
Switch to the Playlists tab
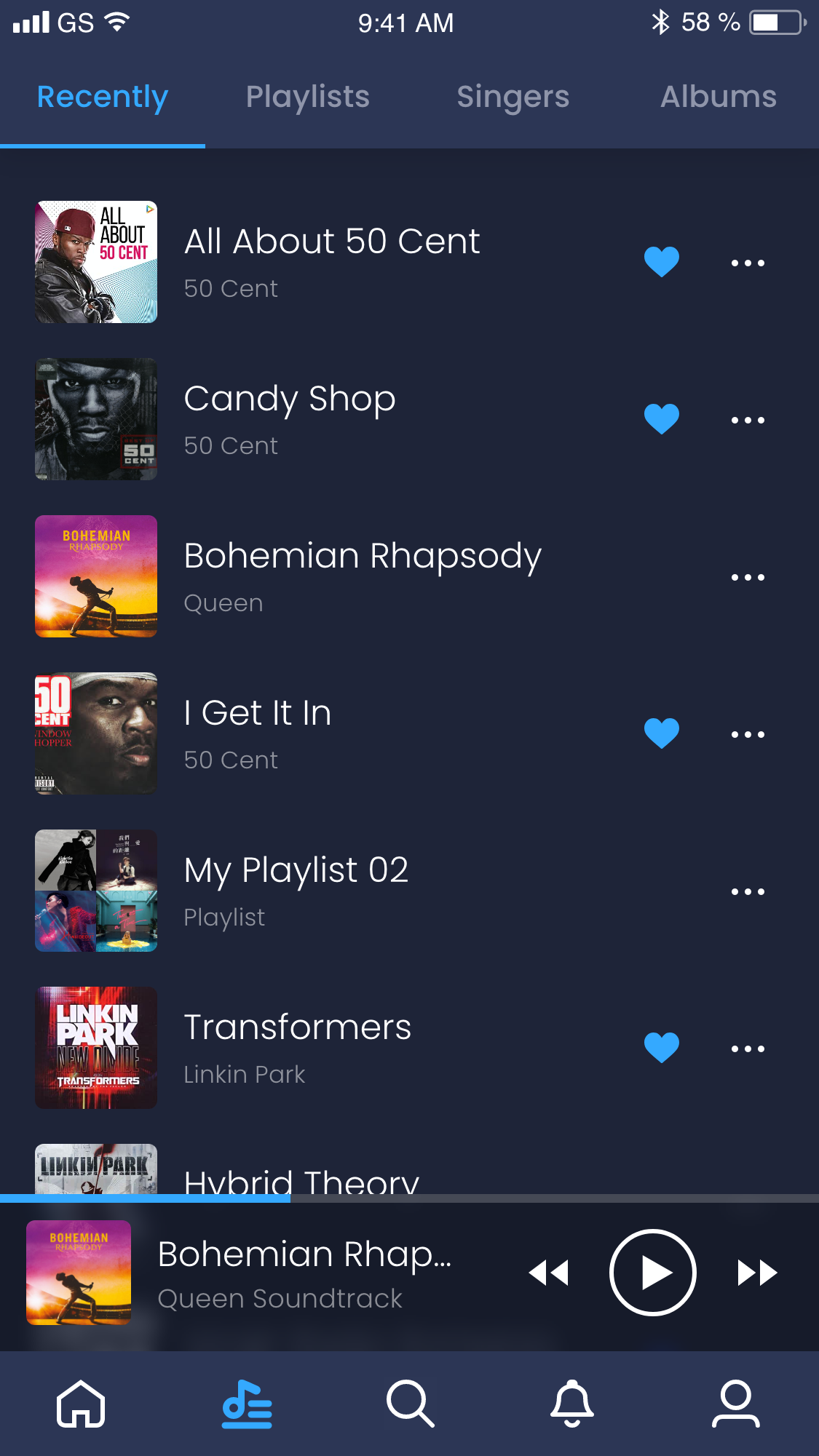307,97
